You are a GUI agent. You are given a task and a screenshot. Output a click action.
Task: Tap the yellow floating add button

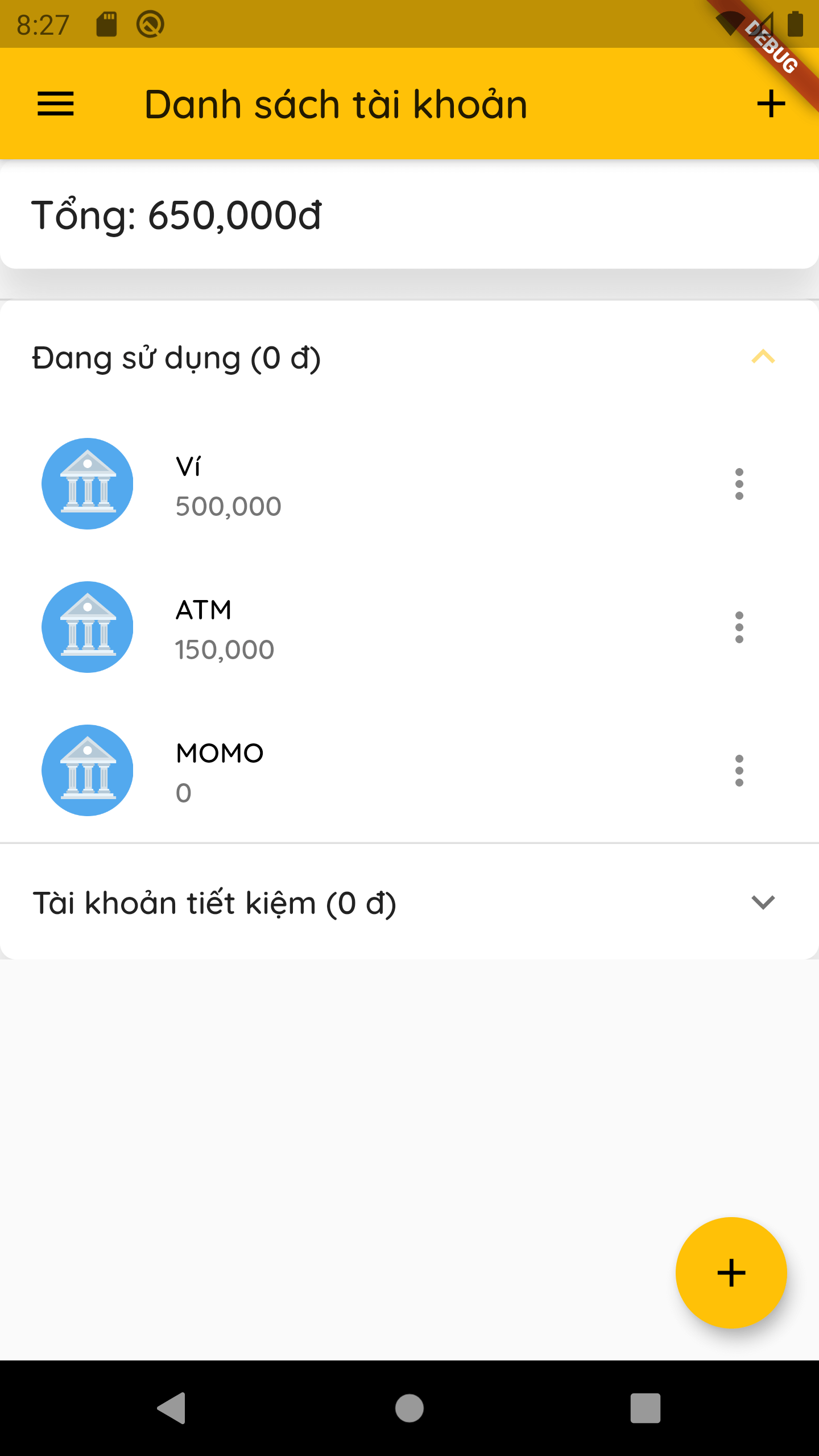click(731, 1273)
